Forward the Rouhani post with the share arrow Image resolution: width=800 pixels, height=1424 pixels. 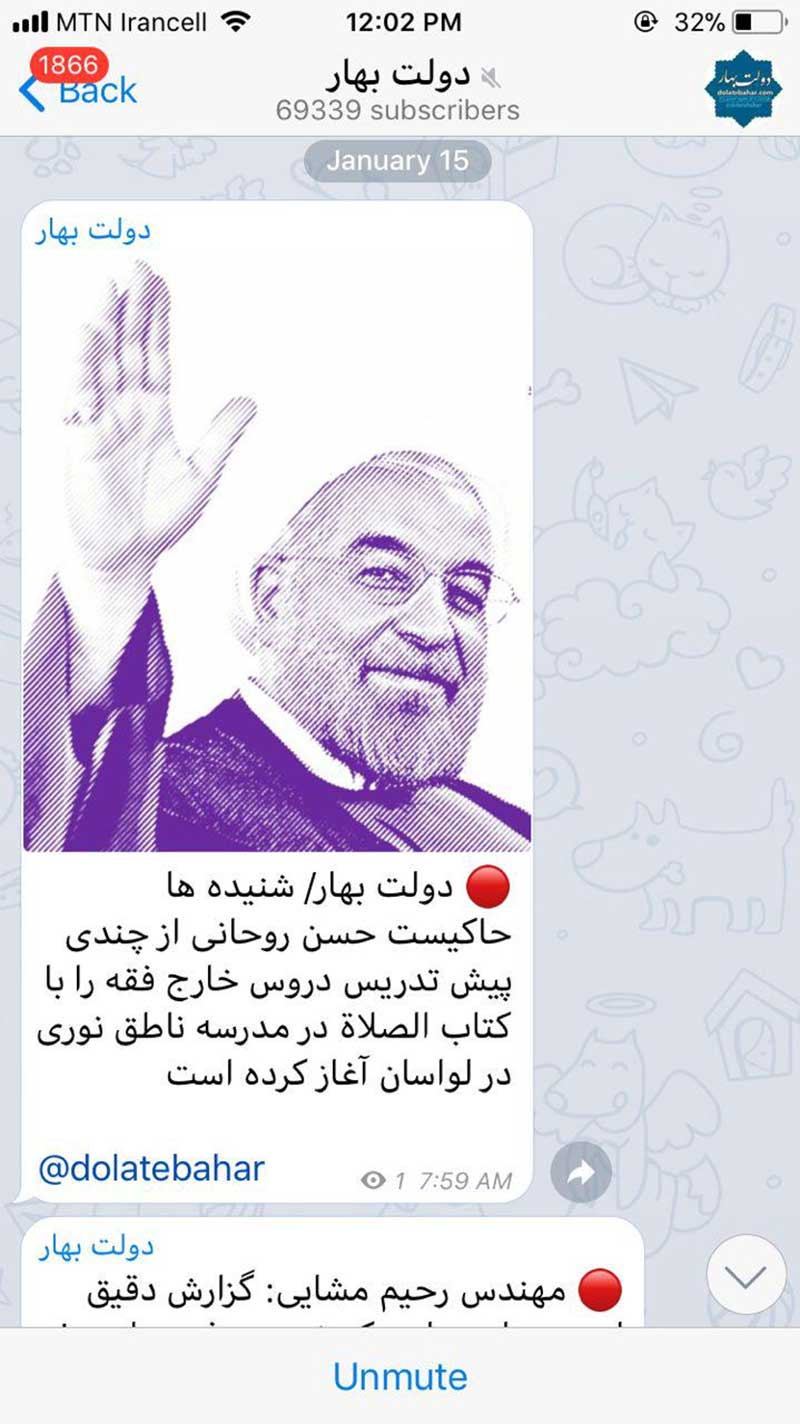click(x=581, y=1173)
